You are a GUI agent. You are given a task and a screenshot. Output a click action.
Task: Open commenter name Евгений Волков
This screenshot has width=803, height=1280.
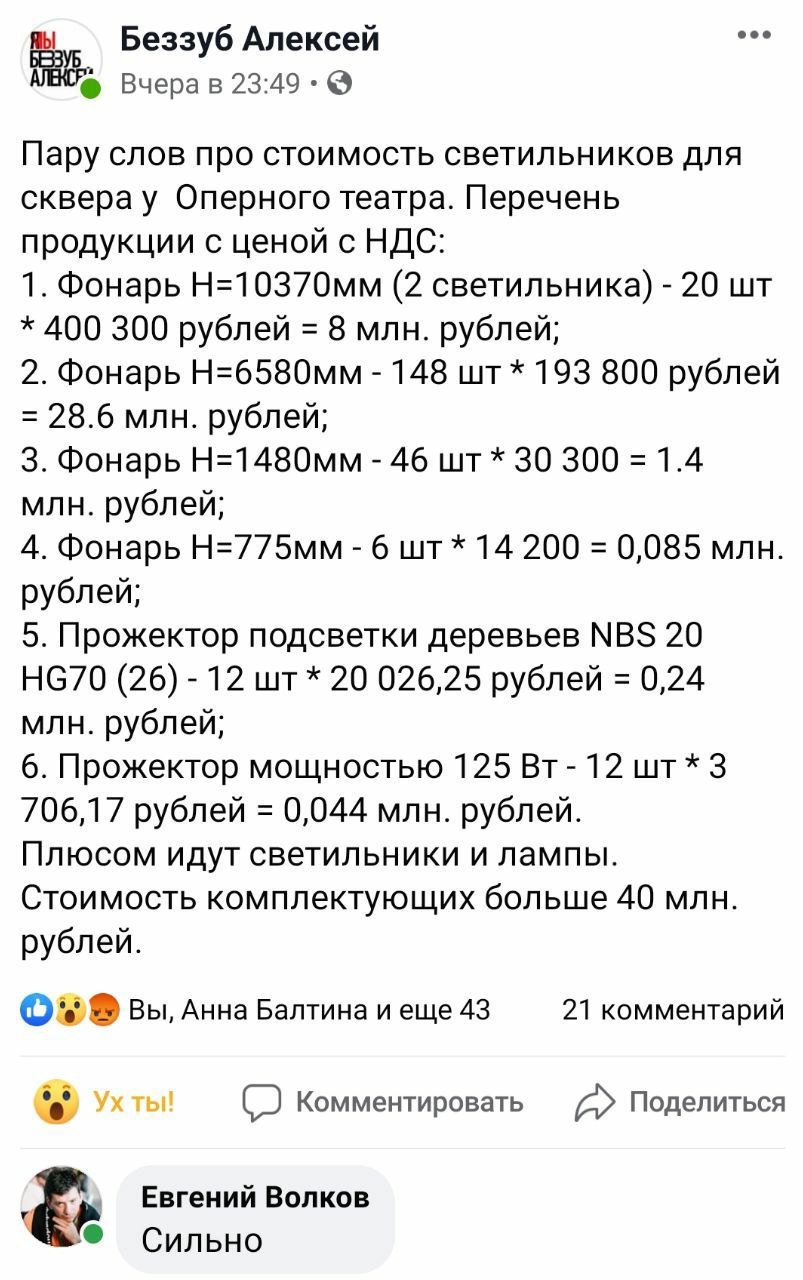point(255,1196)
